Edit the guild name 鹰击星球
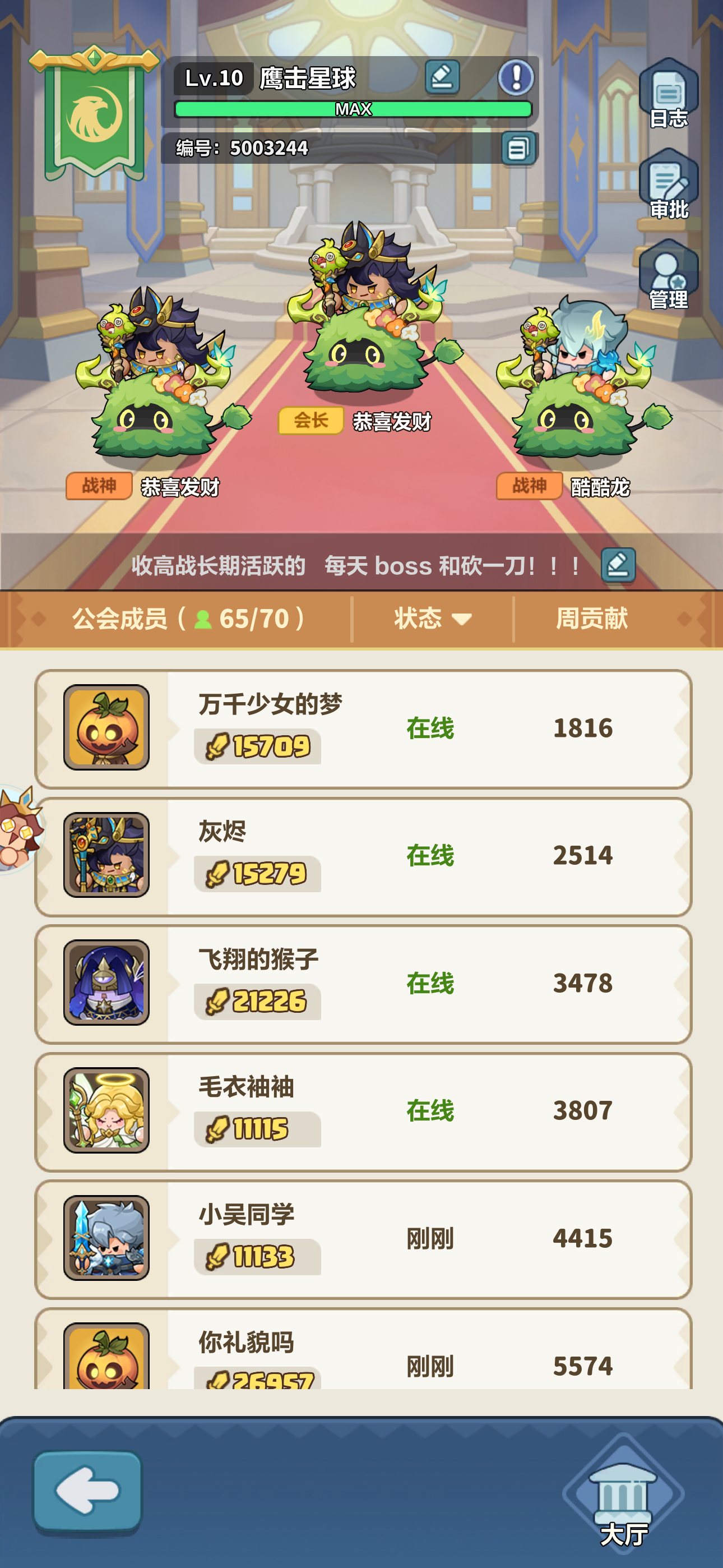 442,77
